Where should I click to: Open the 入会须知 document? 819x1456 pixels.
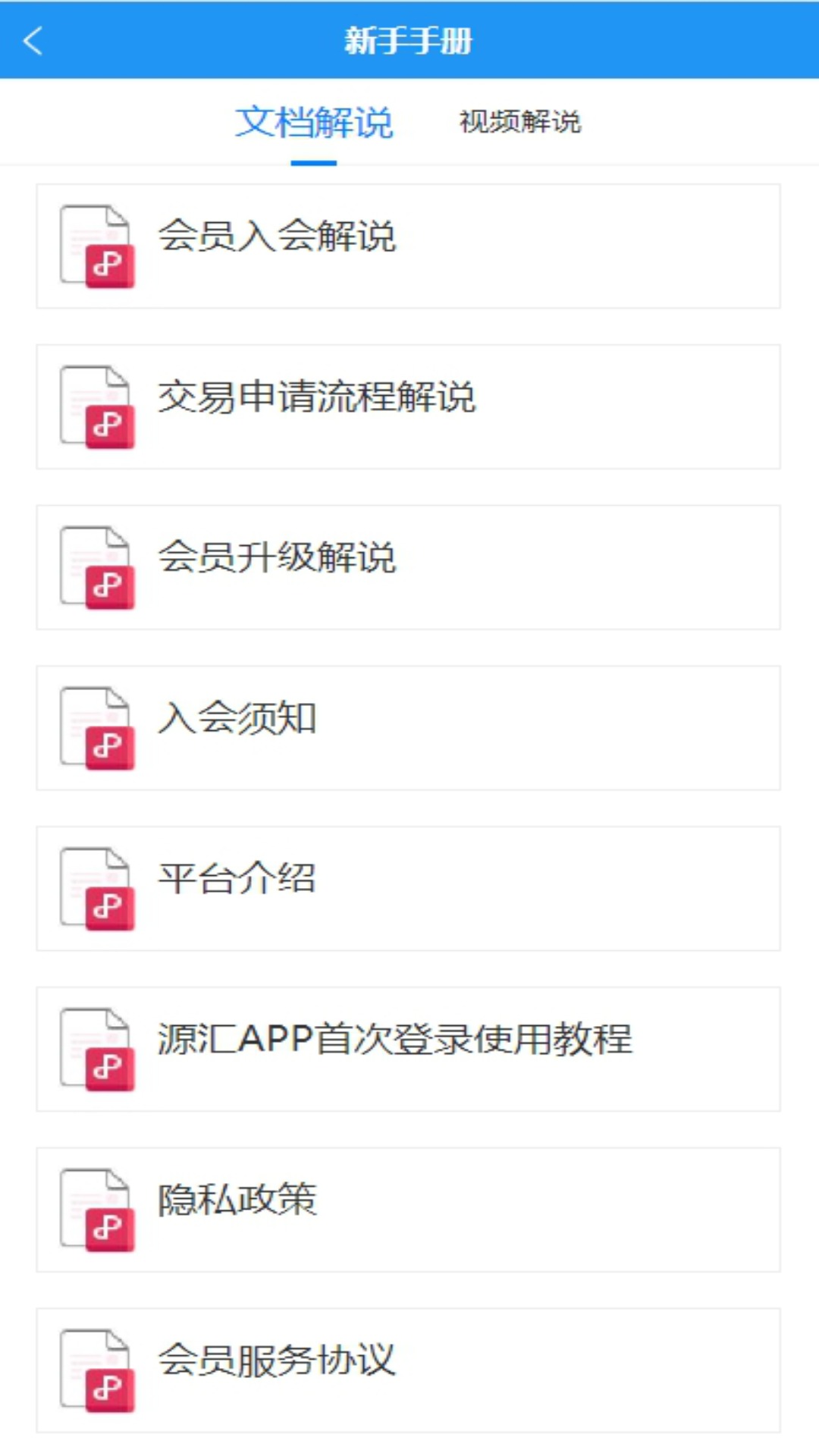point(239,718)
